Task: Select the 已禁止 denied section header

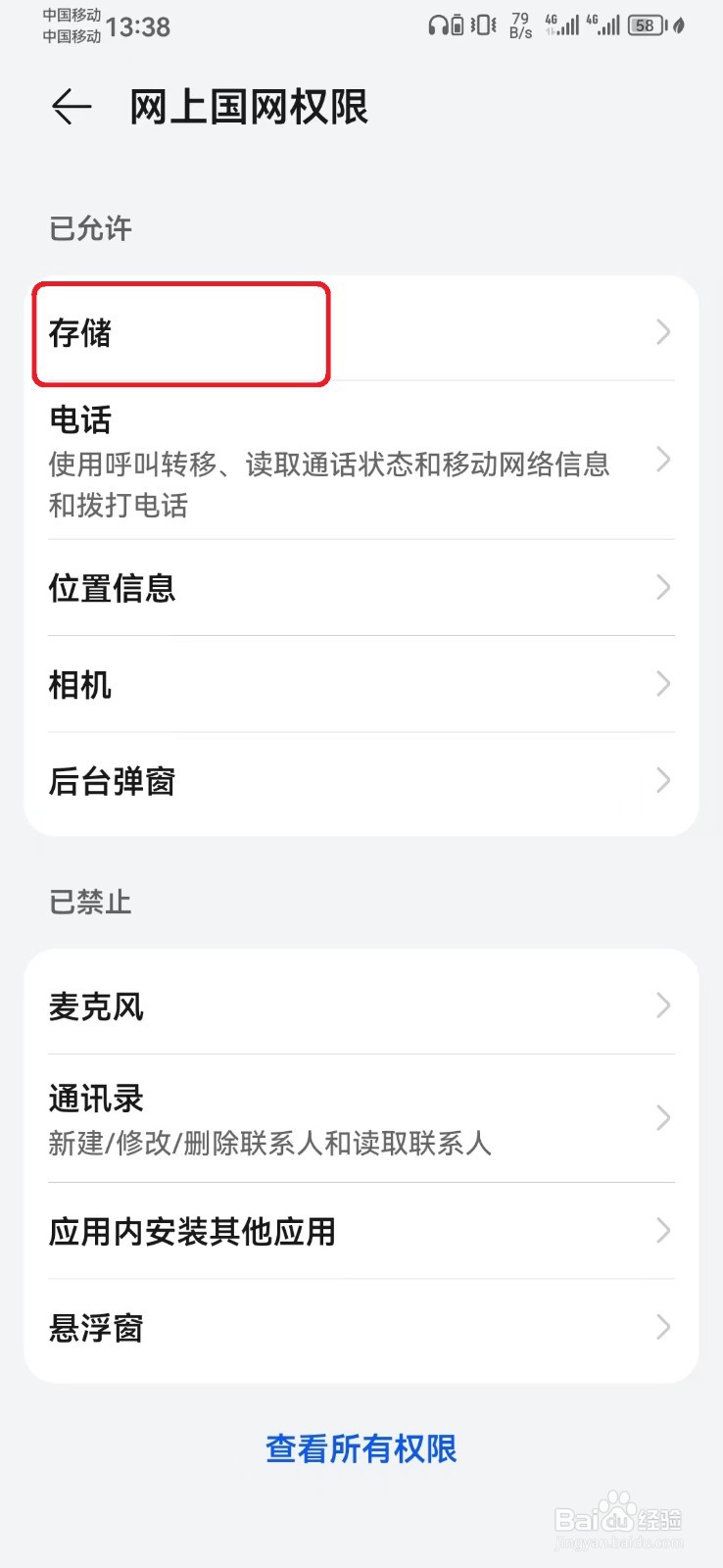Action: [90, 903]
